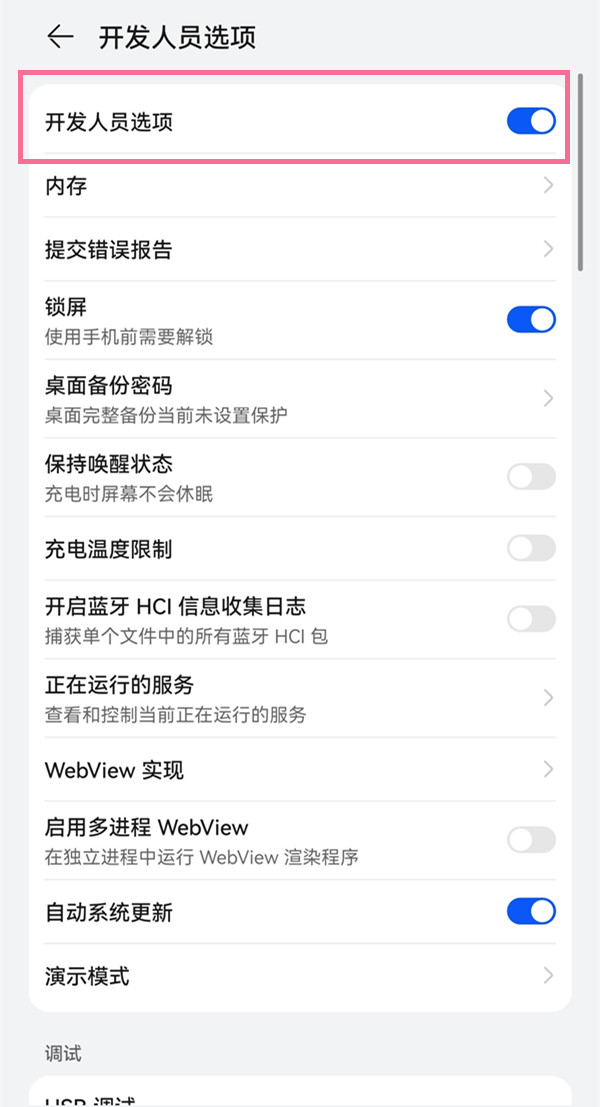This screenshot has width=600, height=1107.
Task: Disable the 锁屏 switch
Action: (x=531, y=320)
